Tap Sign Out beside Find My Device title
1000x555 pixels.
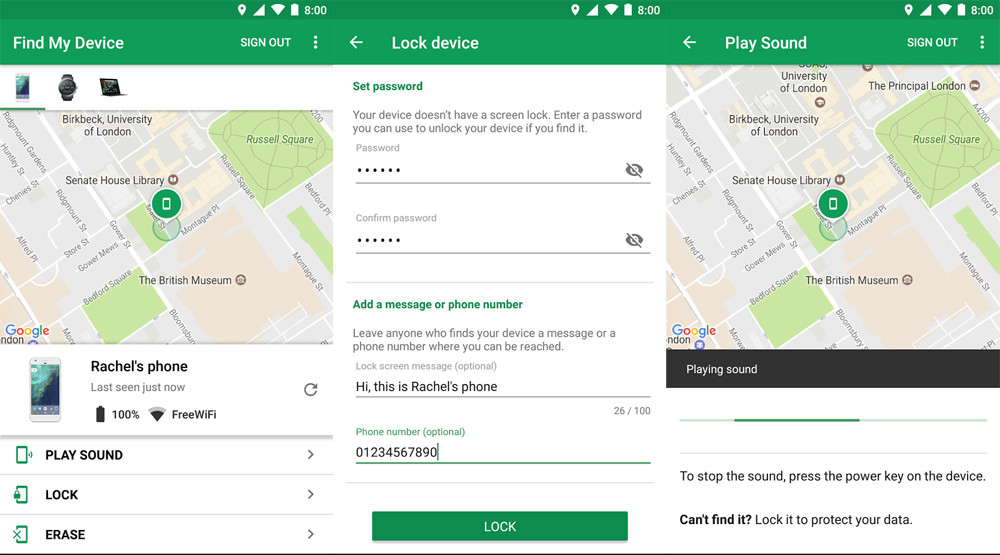(265, 43)
